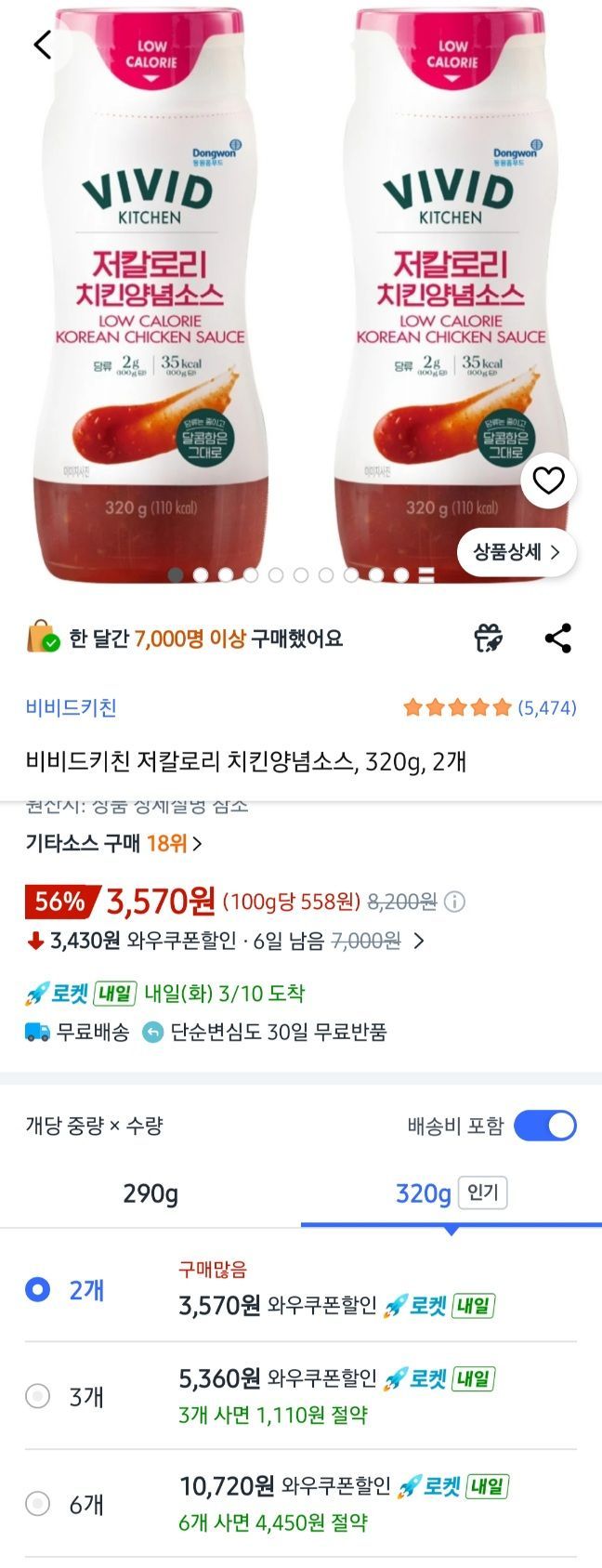Choose the 3개 option for 5,360원
The height and width of the screenshot is (1568, 602).
click(x=38, y=1396)
